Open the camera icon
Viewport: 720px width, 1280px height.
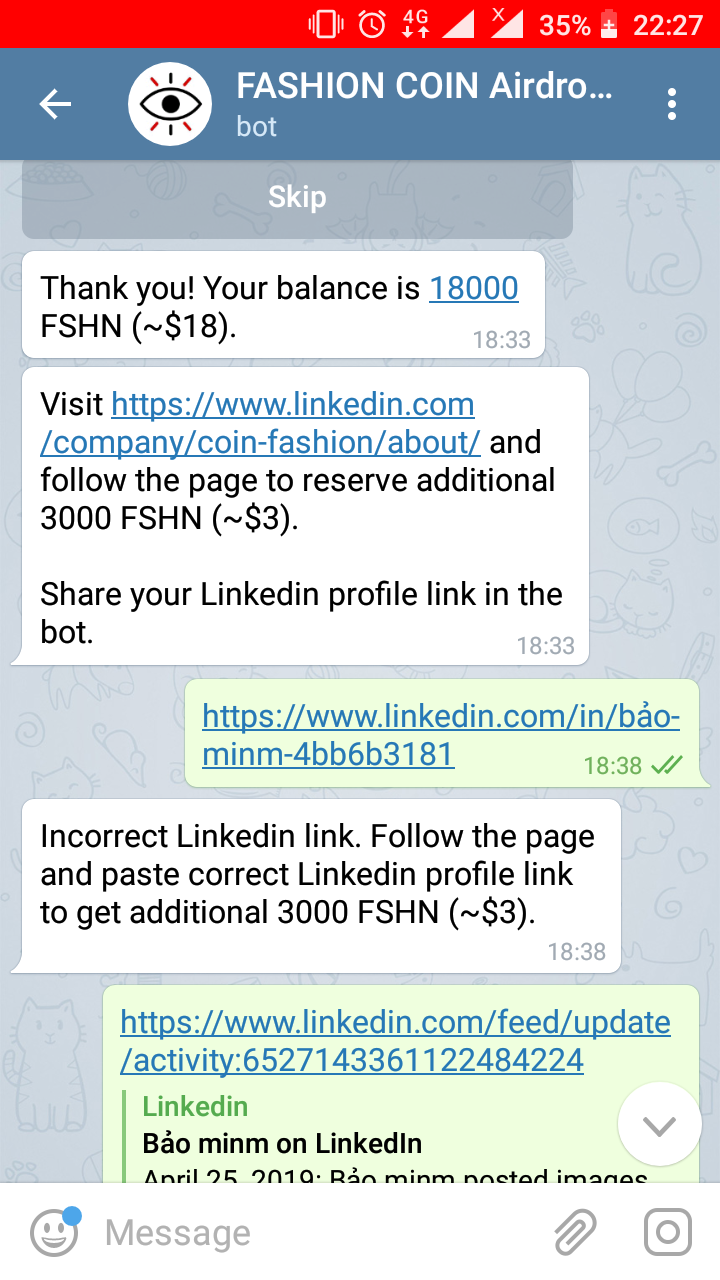click(667, 1232)
